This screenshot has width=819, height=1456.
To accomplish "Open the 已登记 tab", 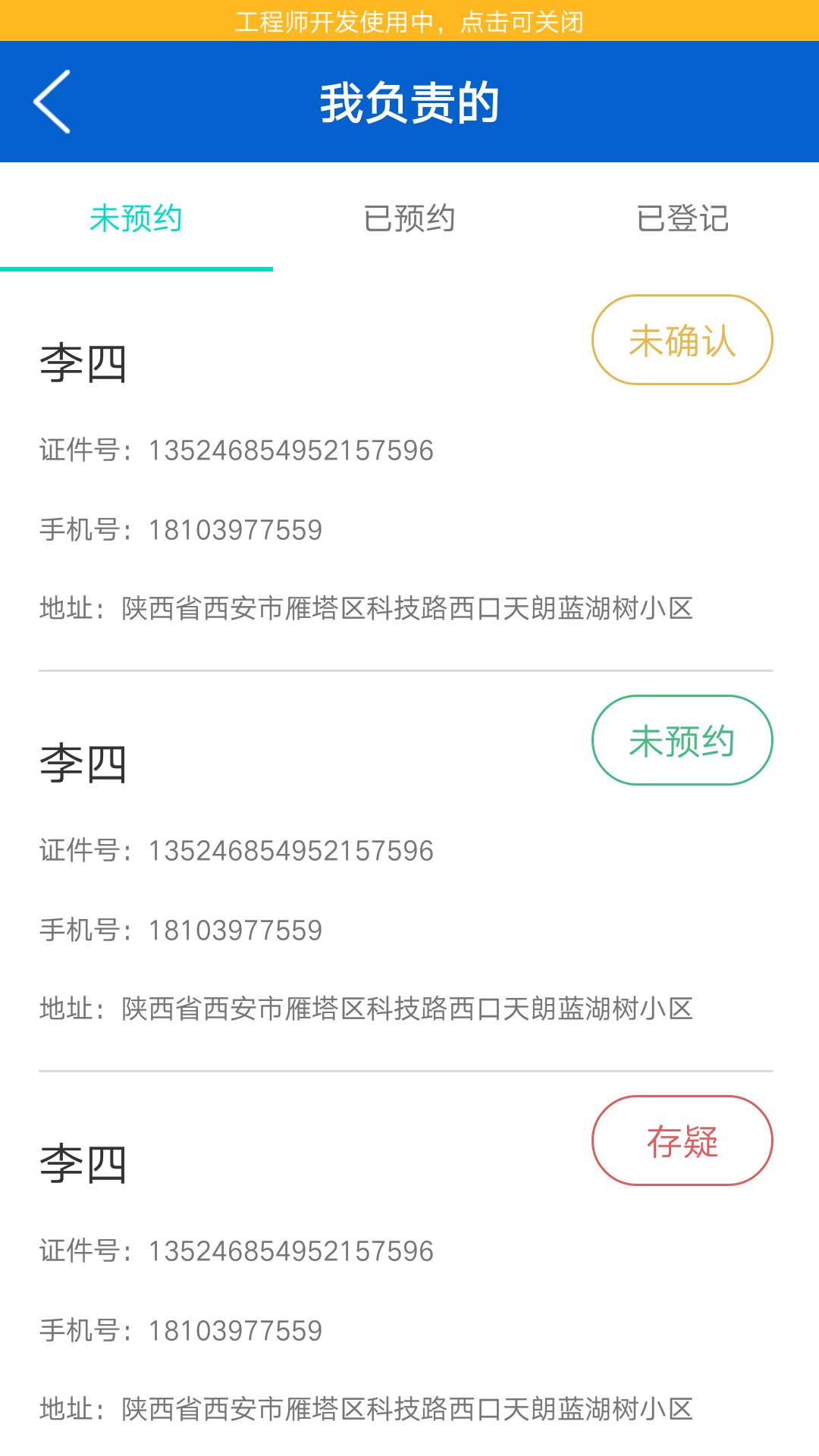I will point(682,218).
